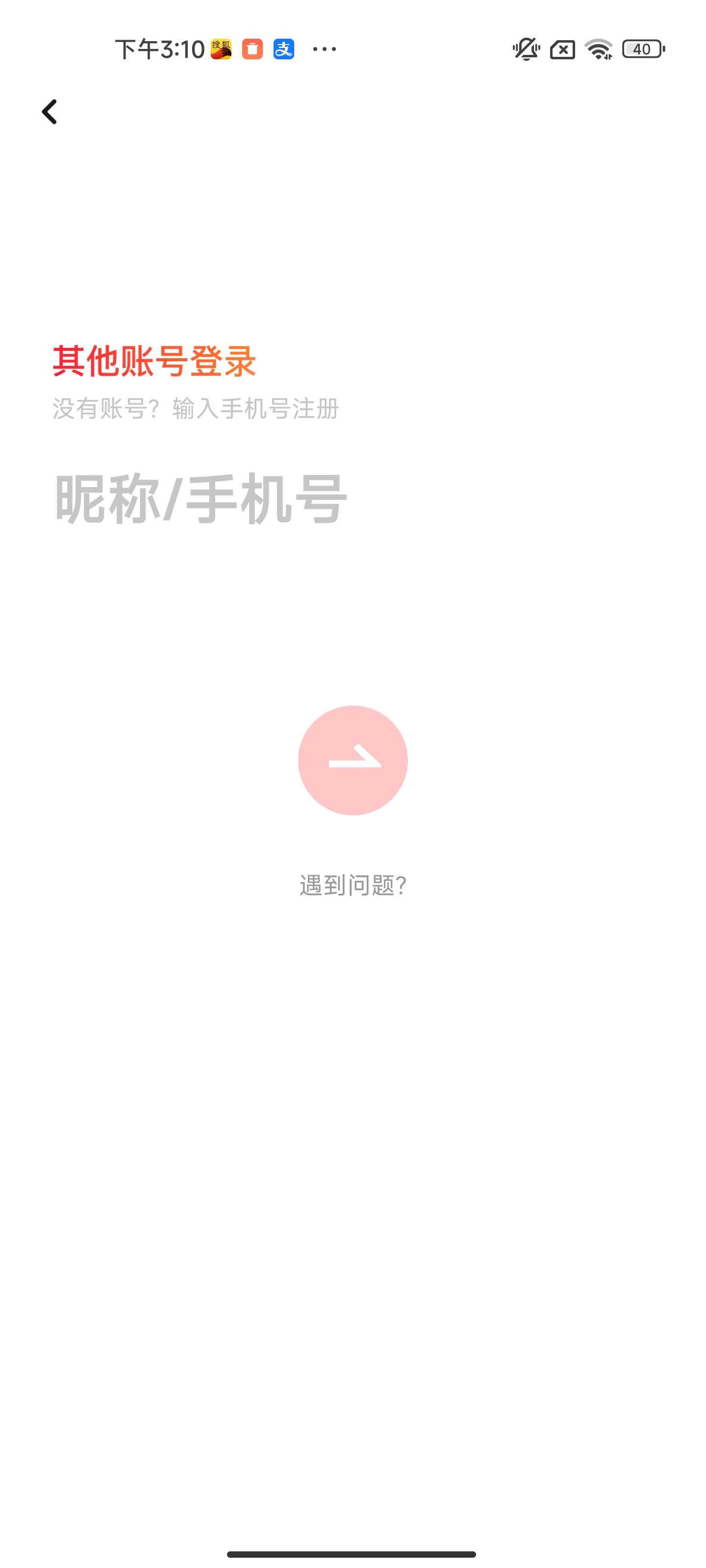The image size is (706, 1568).
Task: Open the 遇到问题? help link
Action: pos(353,885)
